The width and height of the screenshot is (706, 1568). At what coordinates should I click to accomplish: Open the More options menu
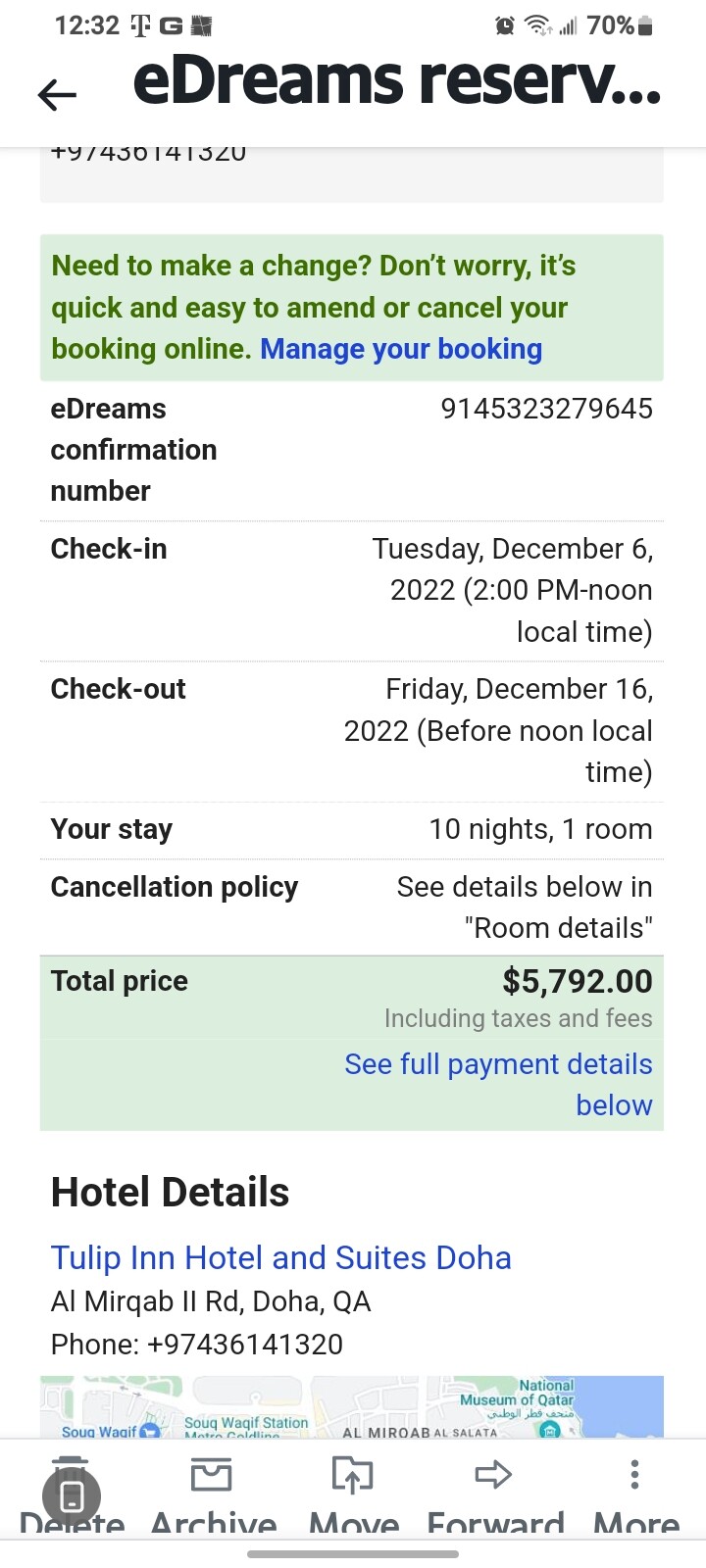click(635, 1494)
